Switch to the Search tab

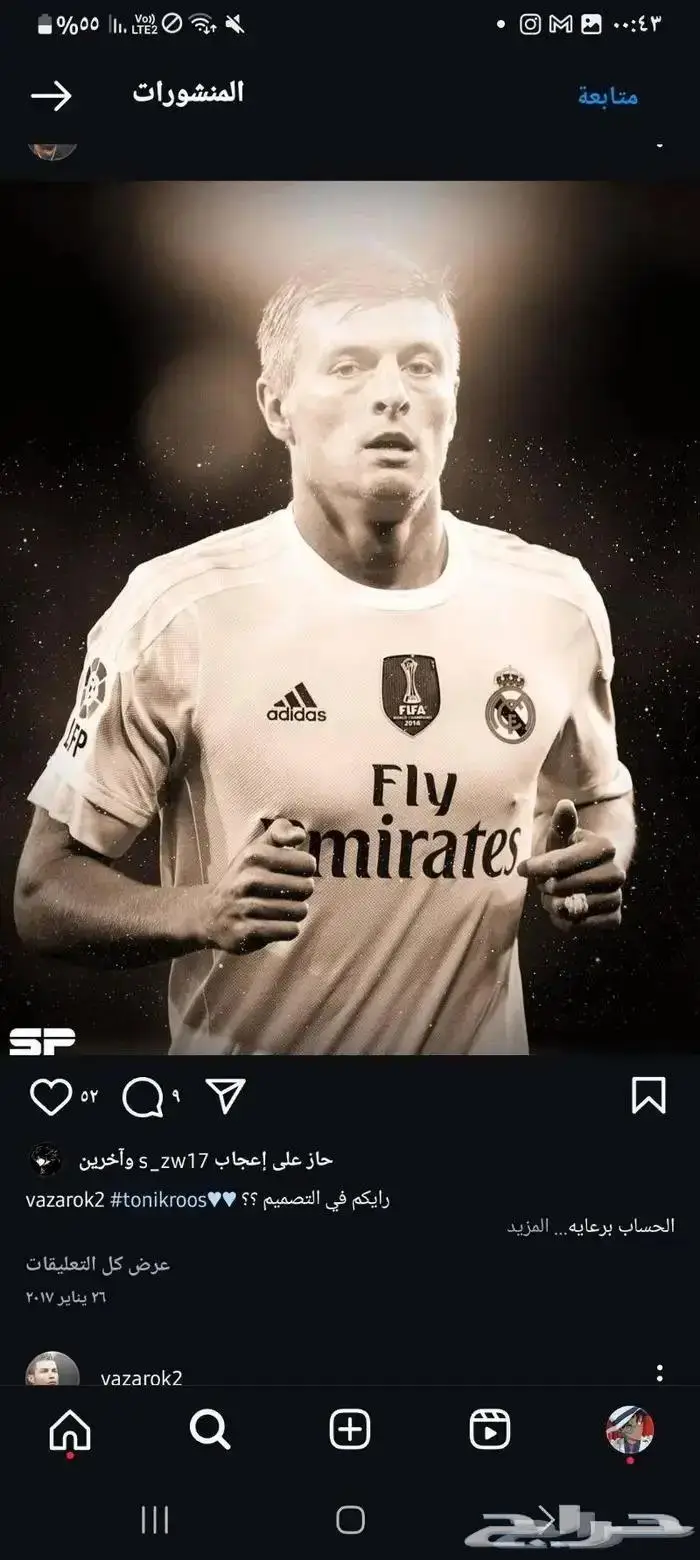point(210,1430)
